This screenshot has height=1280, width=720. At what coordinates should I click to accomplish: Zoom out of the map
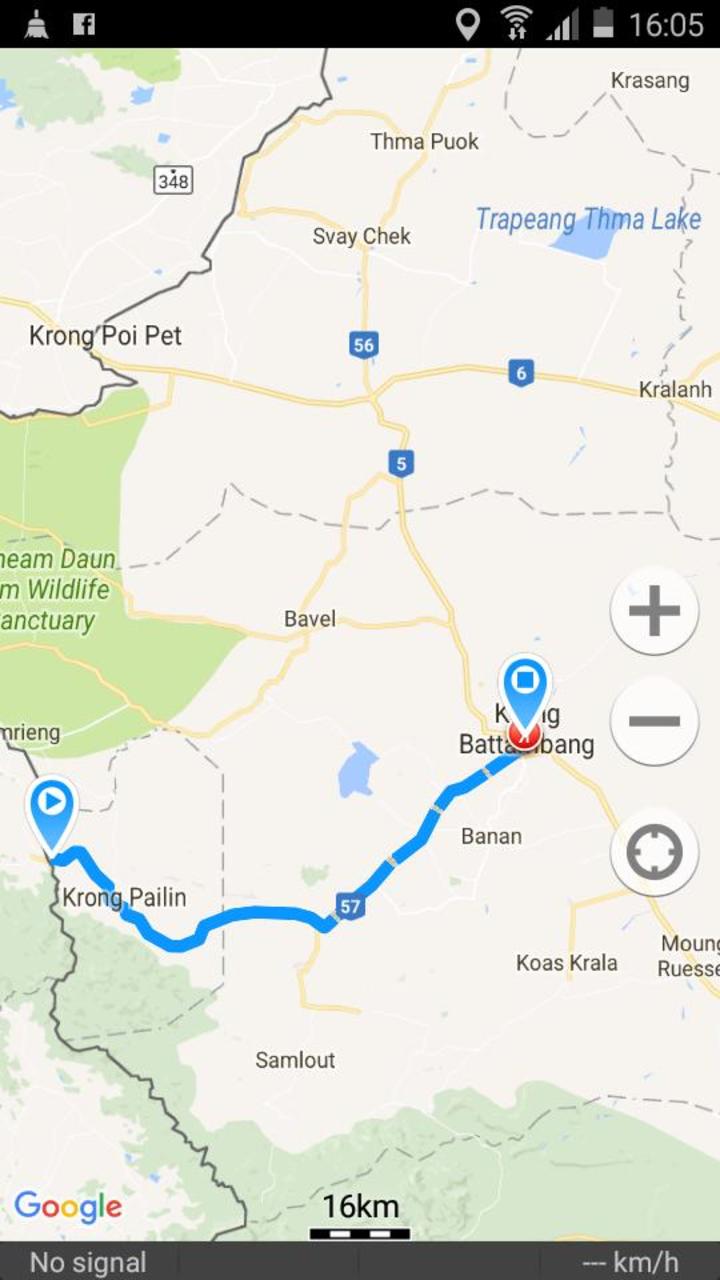[x=654, y=721]
